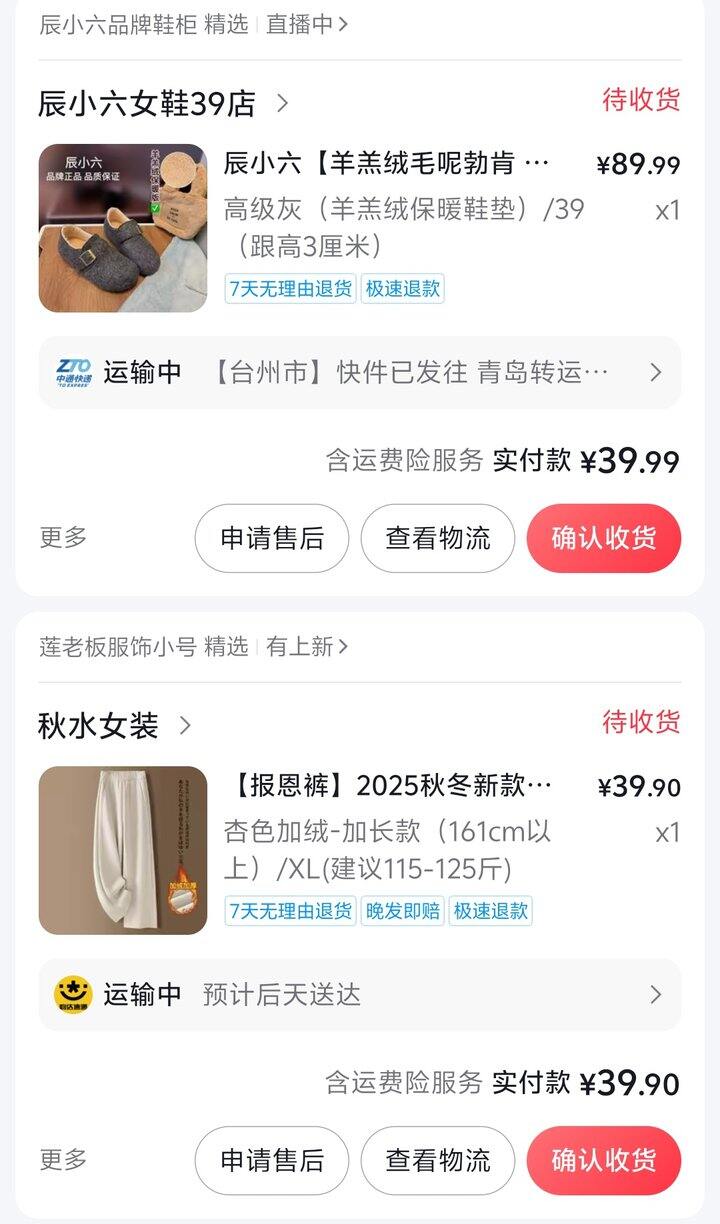This screenshot has height=1224, width=720.
Task: Open 莲老板服饰小号 new arrivals link
Action: (305, 646)
